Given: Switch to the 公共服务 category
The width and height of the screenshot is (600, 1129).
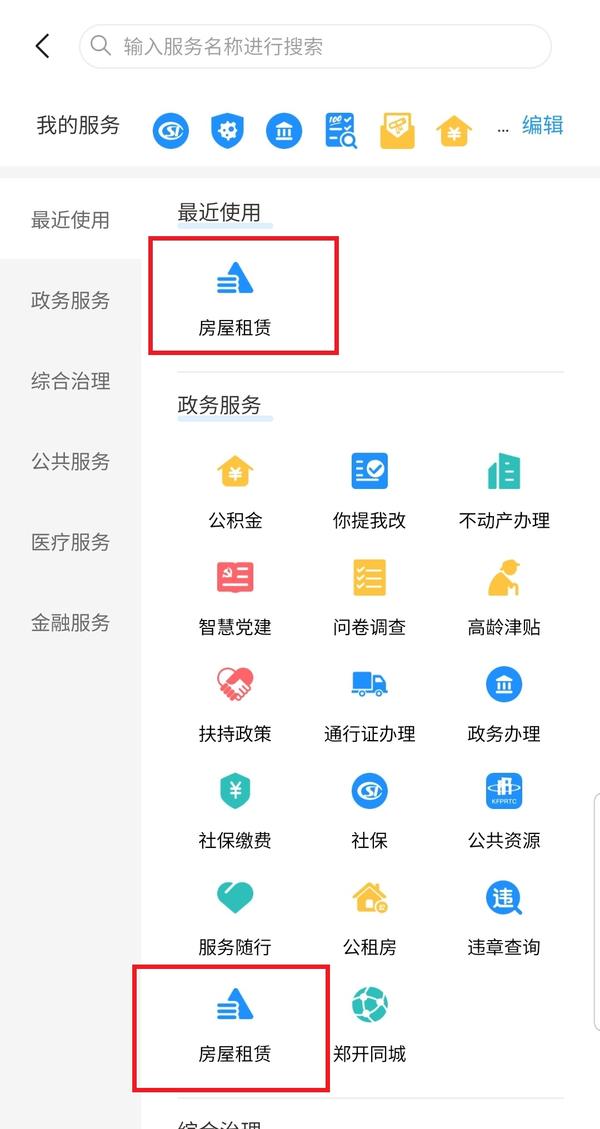Looking at the screenshot, I should pos(70,462).
